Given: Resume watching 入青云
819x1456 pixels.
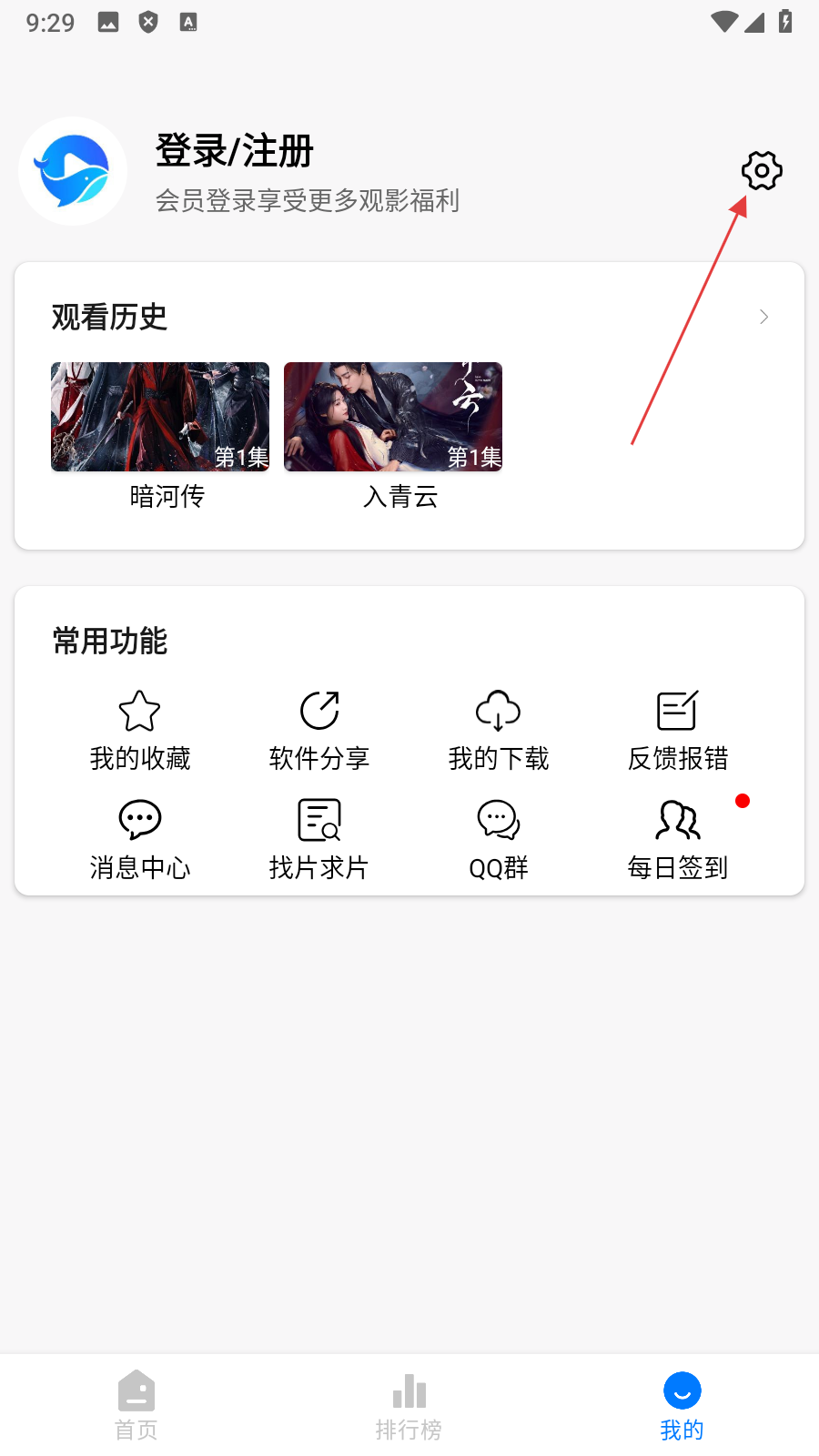Looking at the screenshot, I should 393,417.
